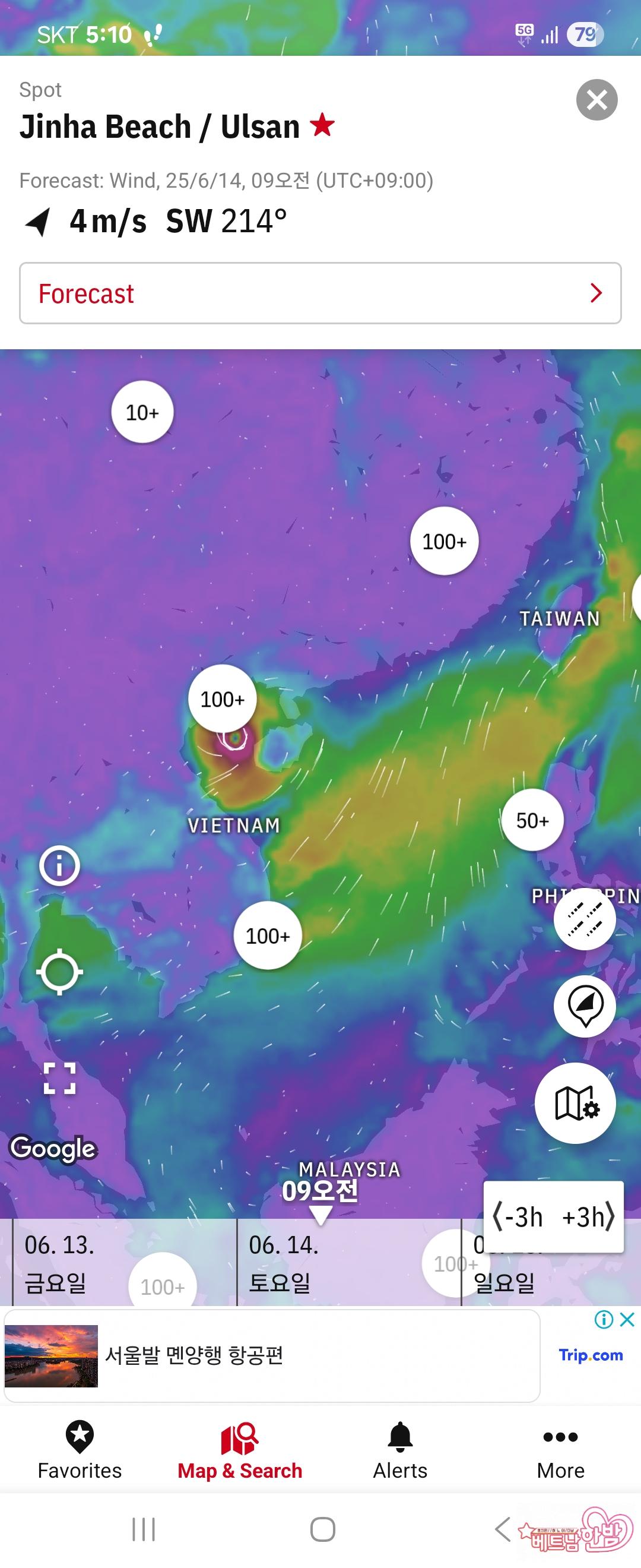Viewport: 641px width, 1568px height.
Task: Expand the map to fullscreen
Action: [x=59, y=1078]
